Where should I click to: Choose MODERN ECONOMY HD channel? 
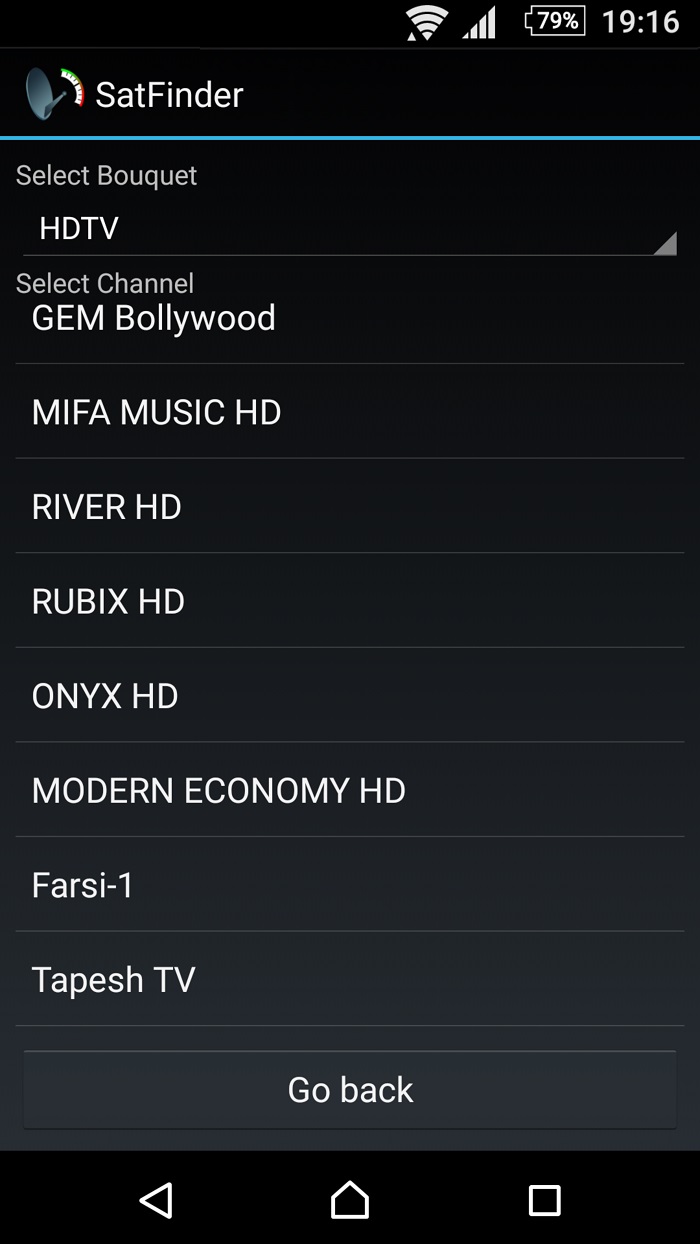[x=350, y=790]
